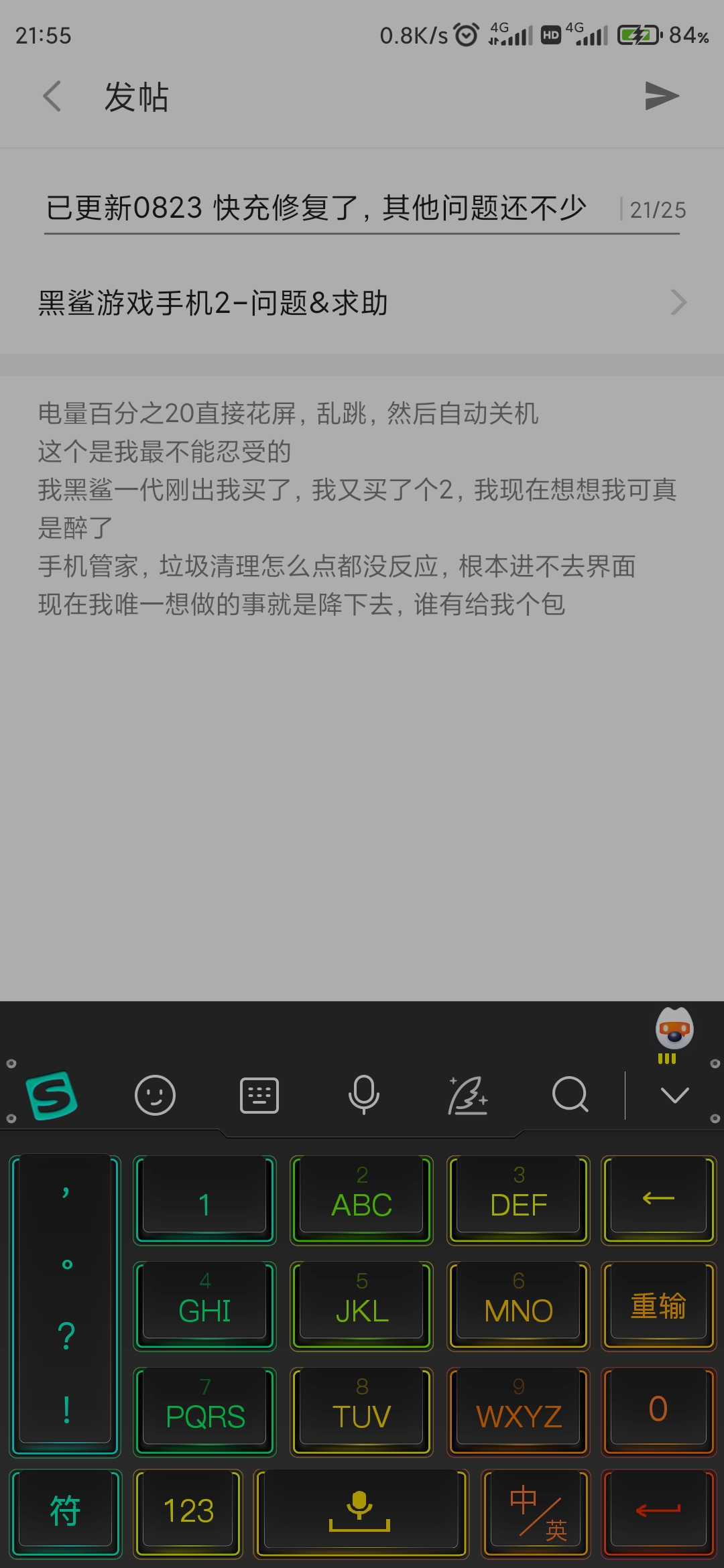Send the post with the paper-plane icon
724x1568 pixels.
point(662,96)
